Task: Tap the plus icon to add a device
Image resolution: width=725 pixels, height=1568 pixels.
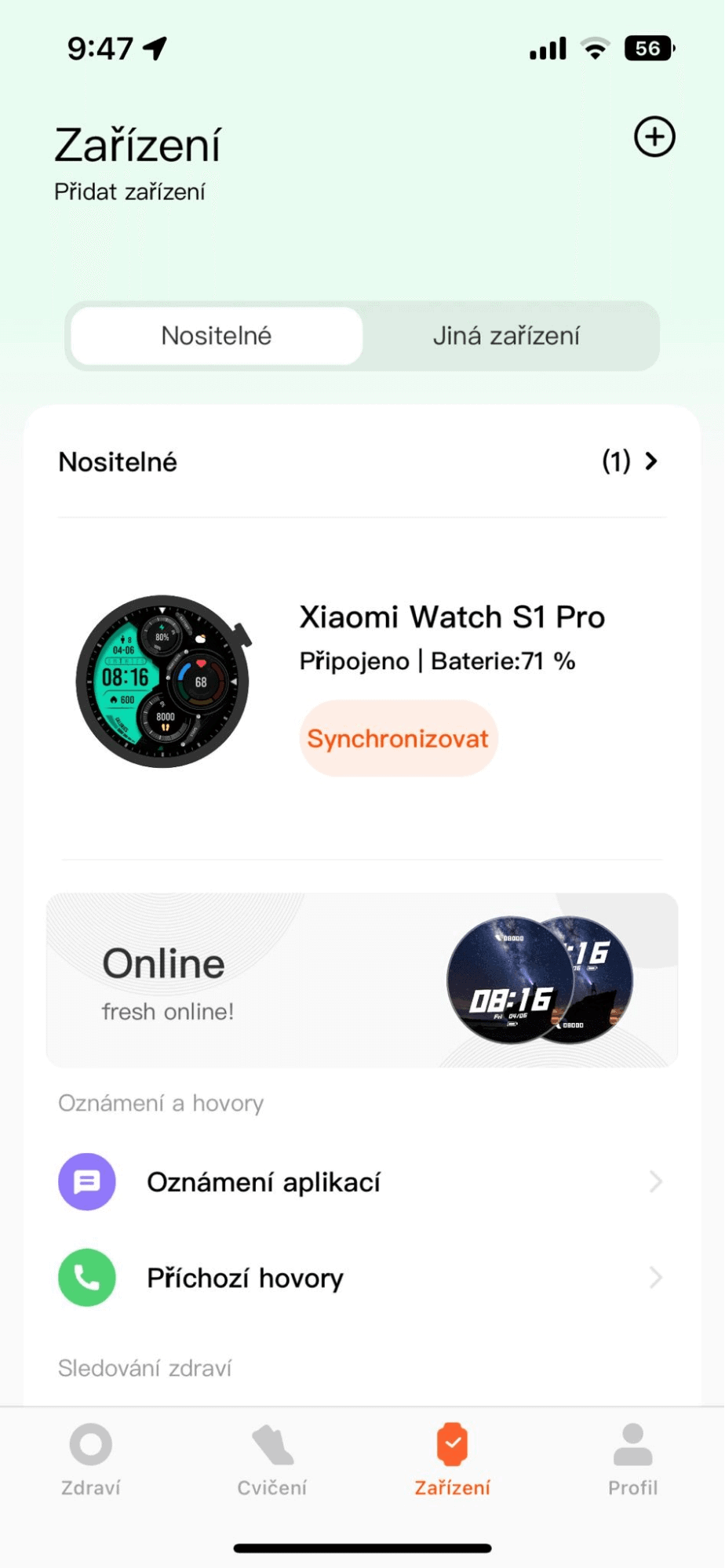Action: click(x=654, y=137)
